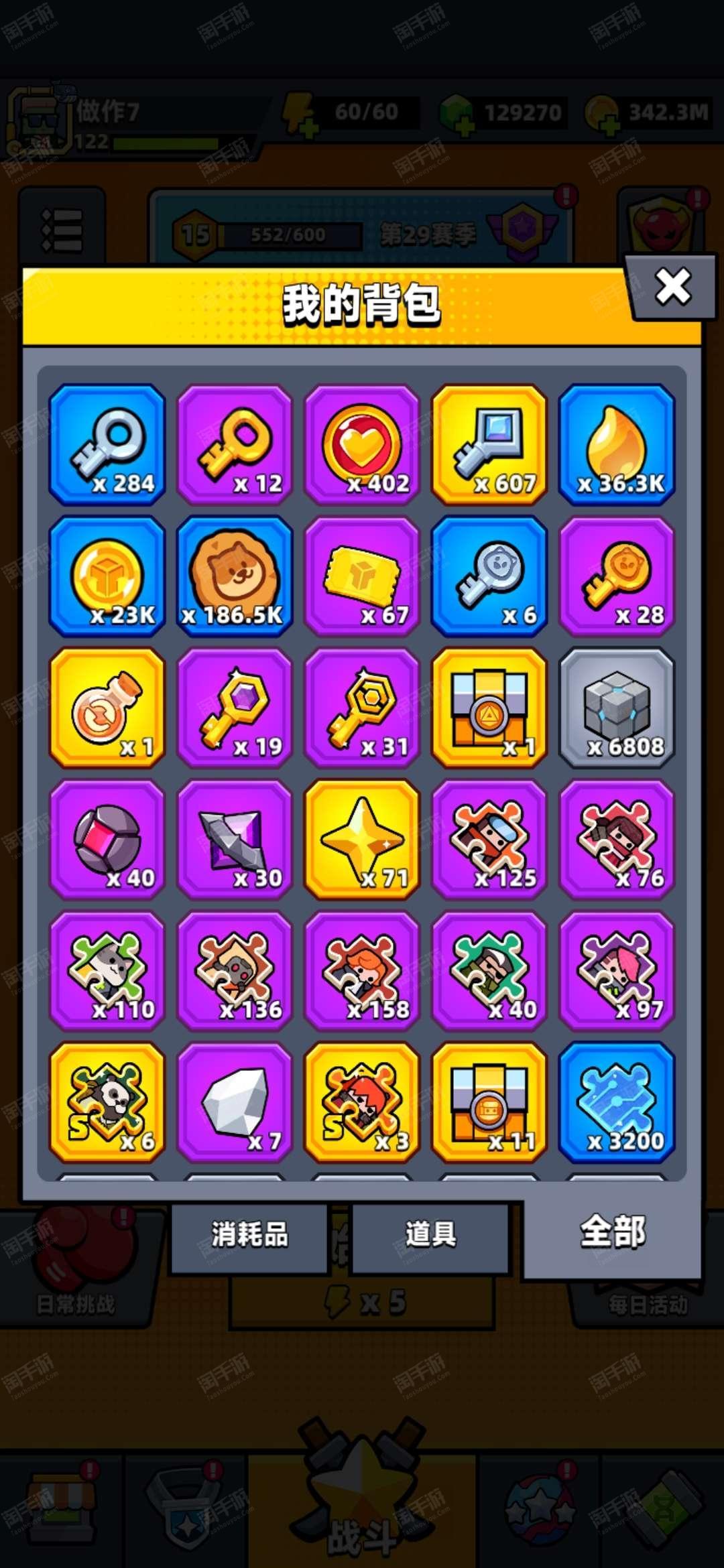Select the gold cube coin x 23K

[x=107, y=576]
